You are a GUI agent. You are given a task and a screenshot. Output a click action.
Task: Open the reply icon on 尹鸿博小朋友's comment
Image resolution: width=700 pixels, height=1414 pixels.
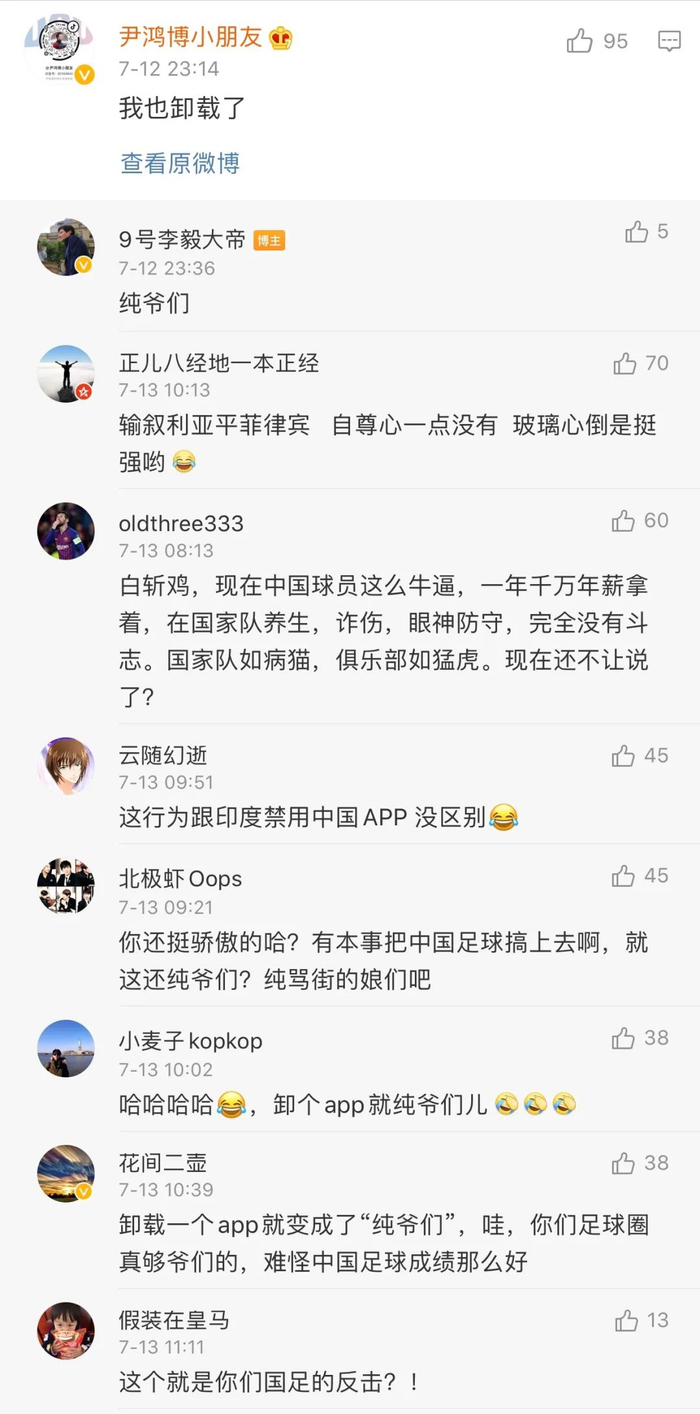669,41
